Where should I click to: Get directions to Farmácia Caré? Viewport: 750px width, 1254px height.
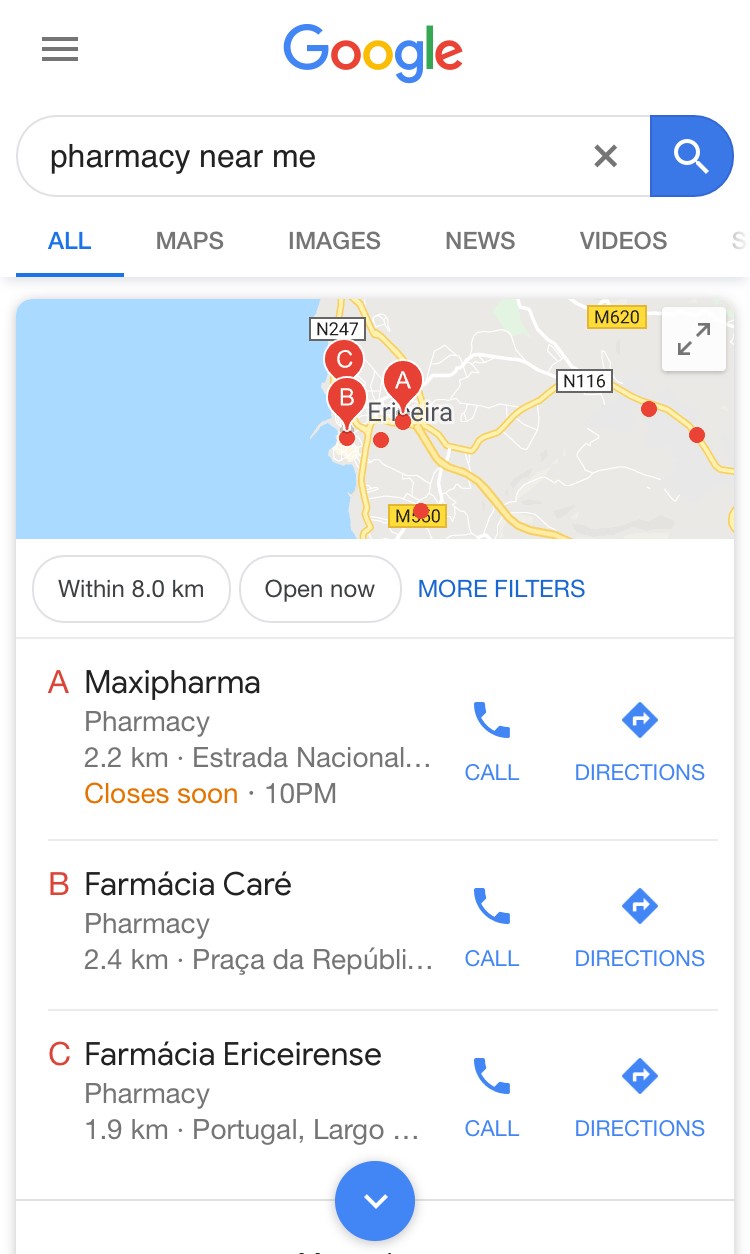click(x=639, y=925)
